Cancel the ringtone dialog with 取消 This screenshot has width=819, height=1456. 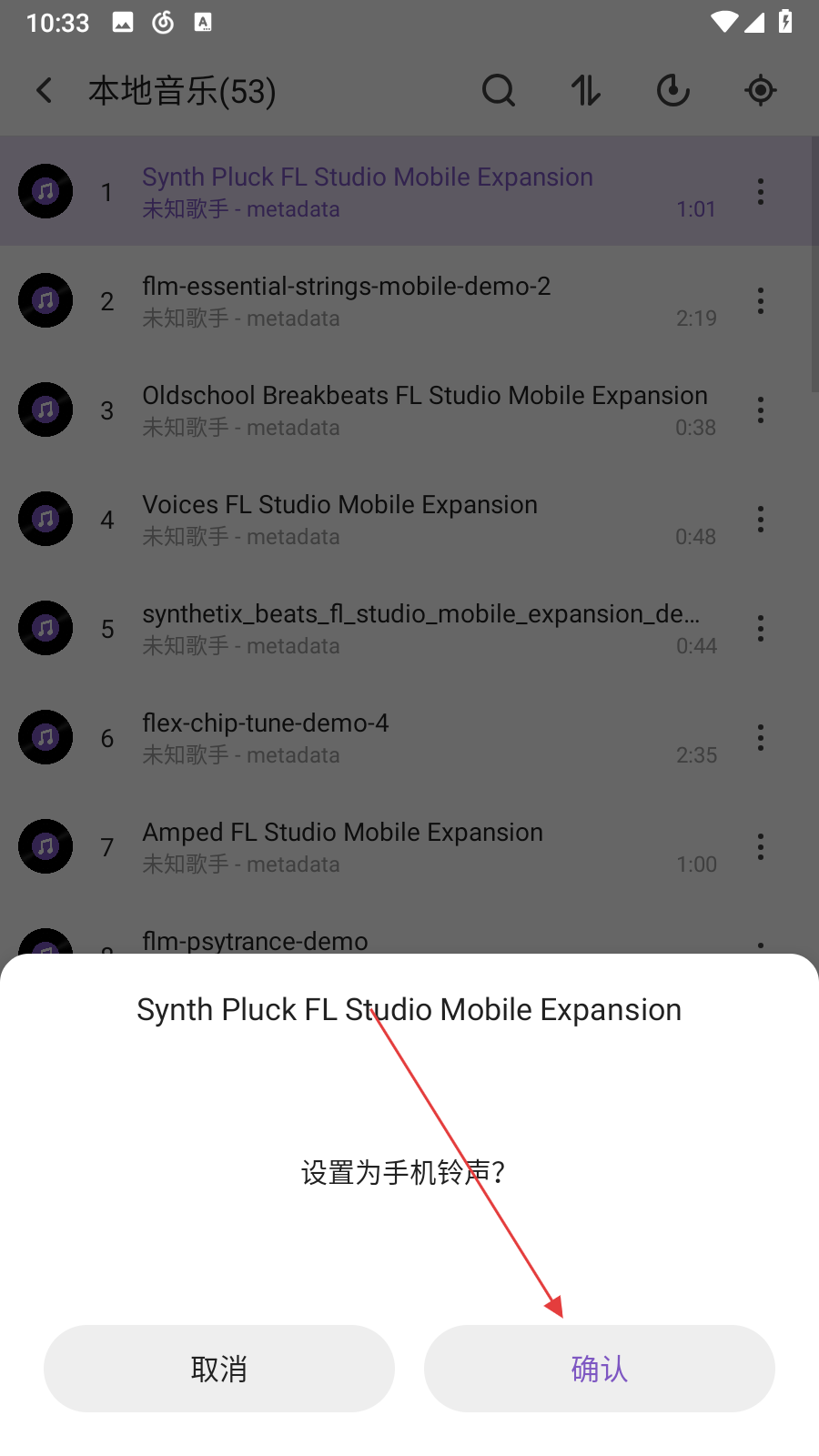click(219, 1368)
